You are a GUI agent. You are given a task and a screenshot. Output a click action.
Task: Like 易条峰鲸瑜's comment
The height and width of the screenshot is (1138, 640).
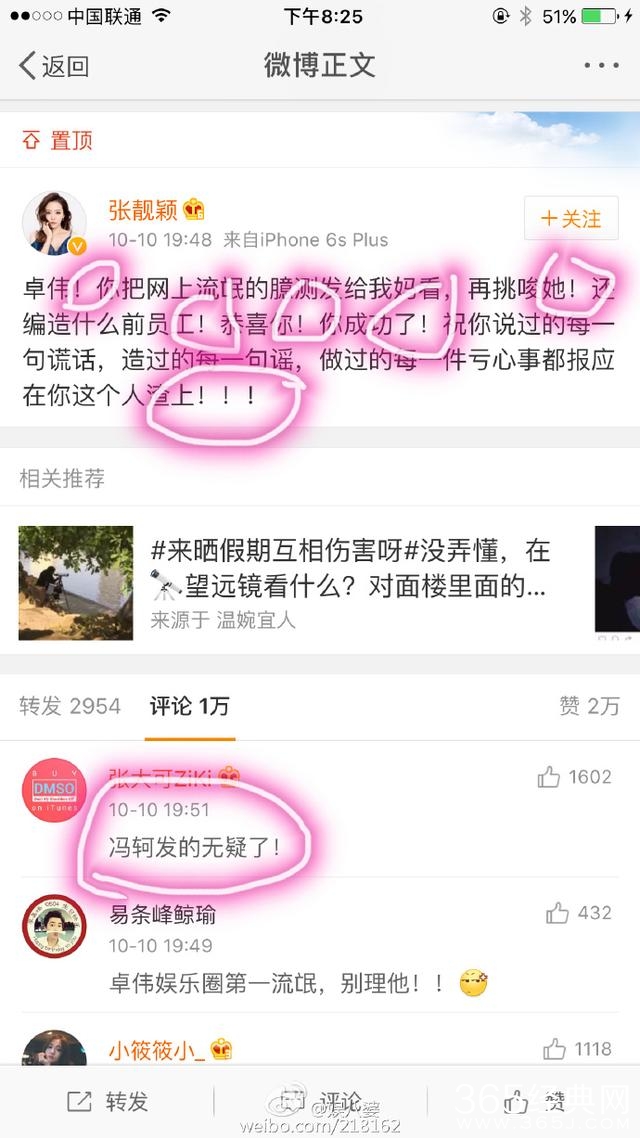[x=579, y=913]
